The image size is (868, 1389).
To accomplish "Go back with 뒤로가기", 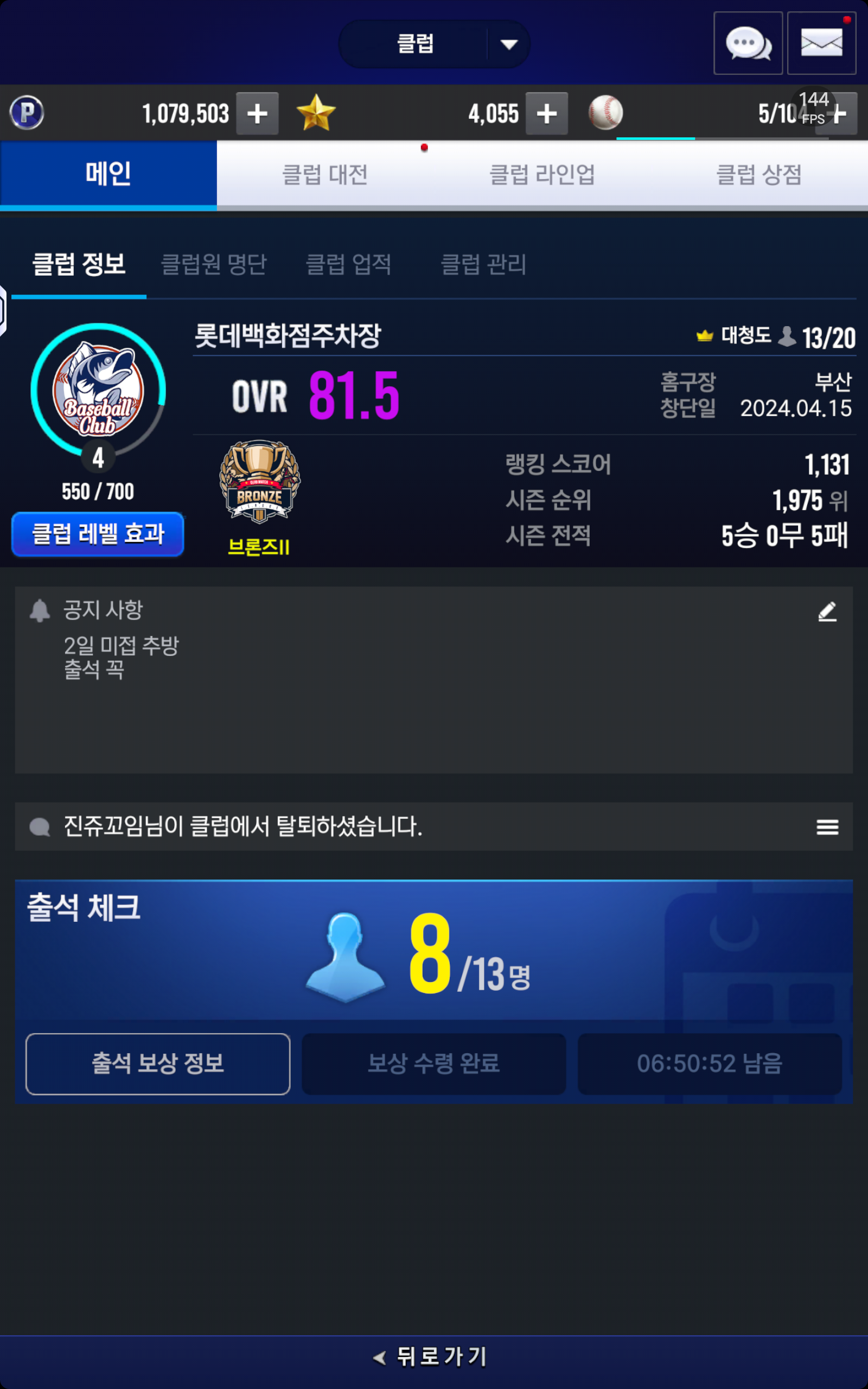I will tap(432, 1357).
